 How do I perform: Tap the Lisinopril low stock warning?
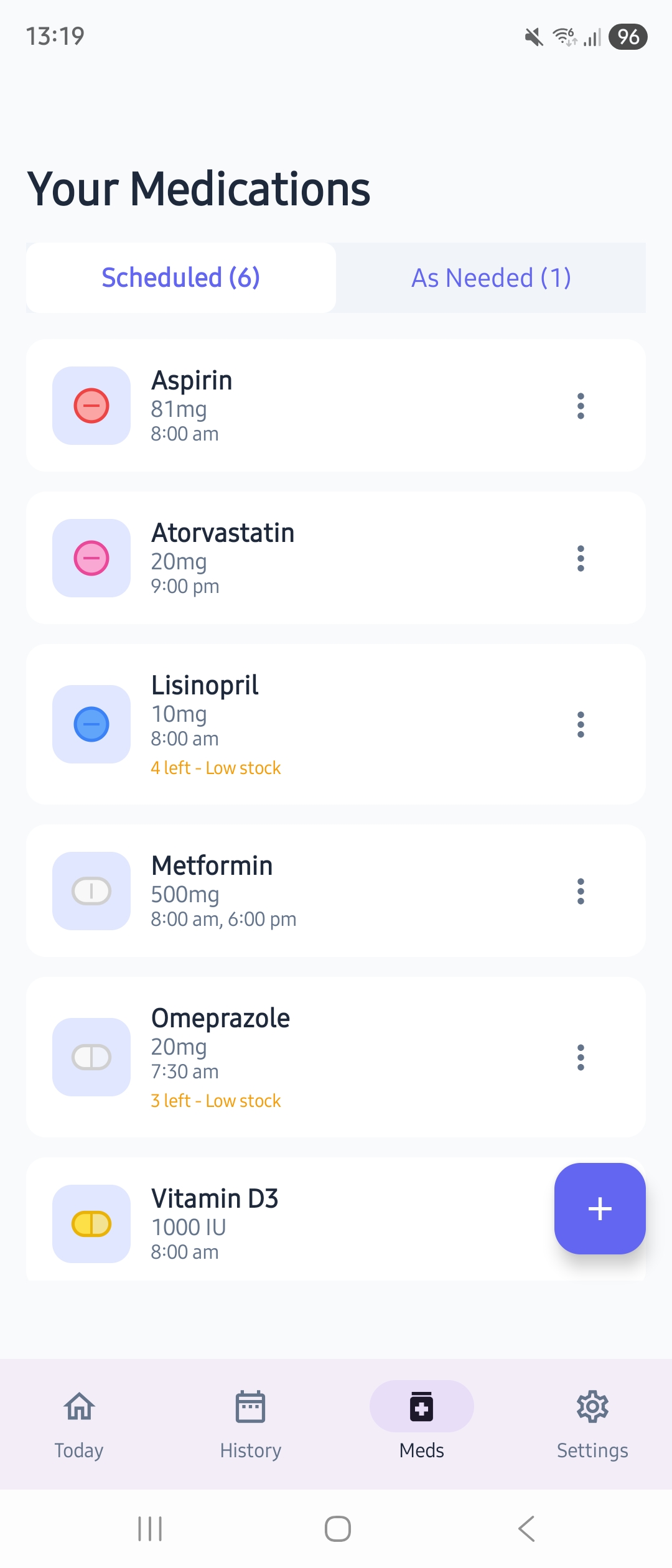(216, 767)
